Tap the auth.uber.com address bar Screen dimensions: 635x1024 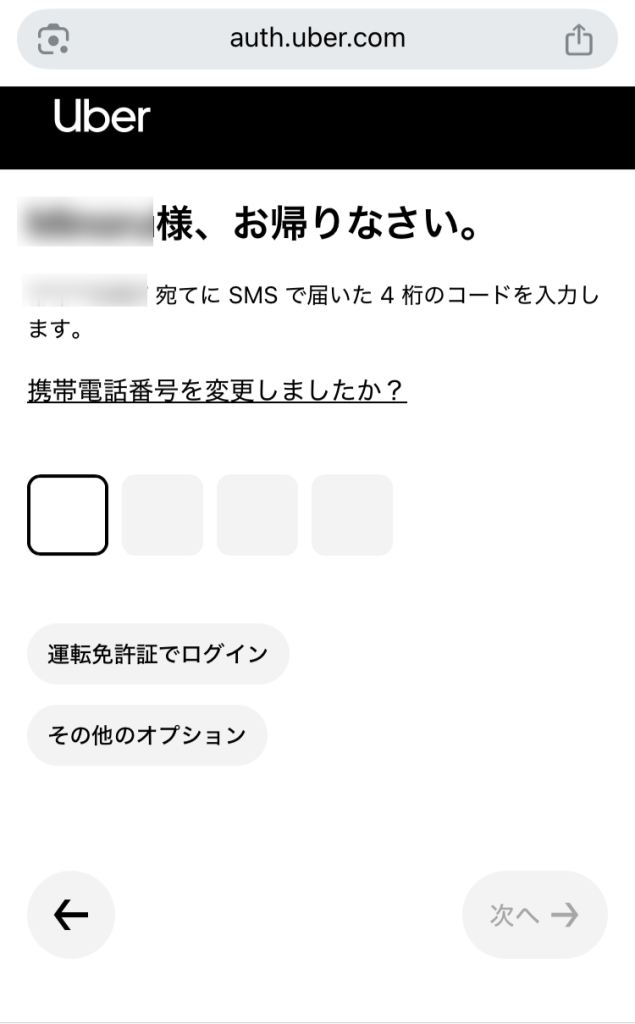317,39
